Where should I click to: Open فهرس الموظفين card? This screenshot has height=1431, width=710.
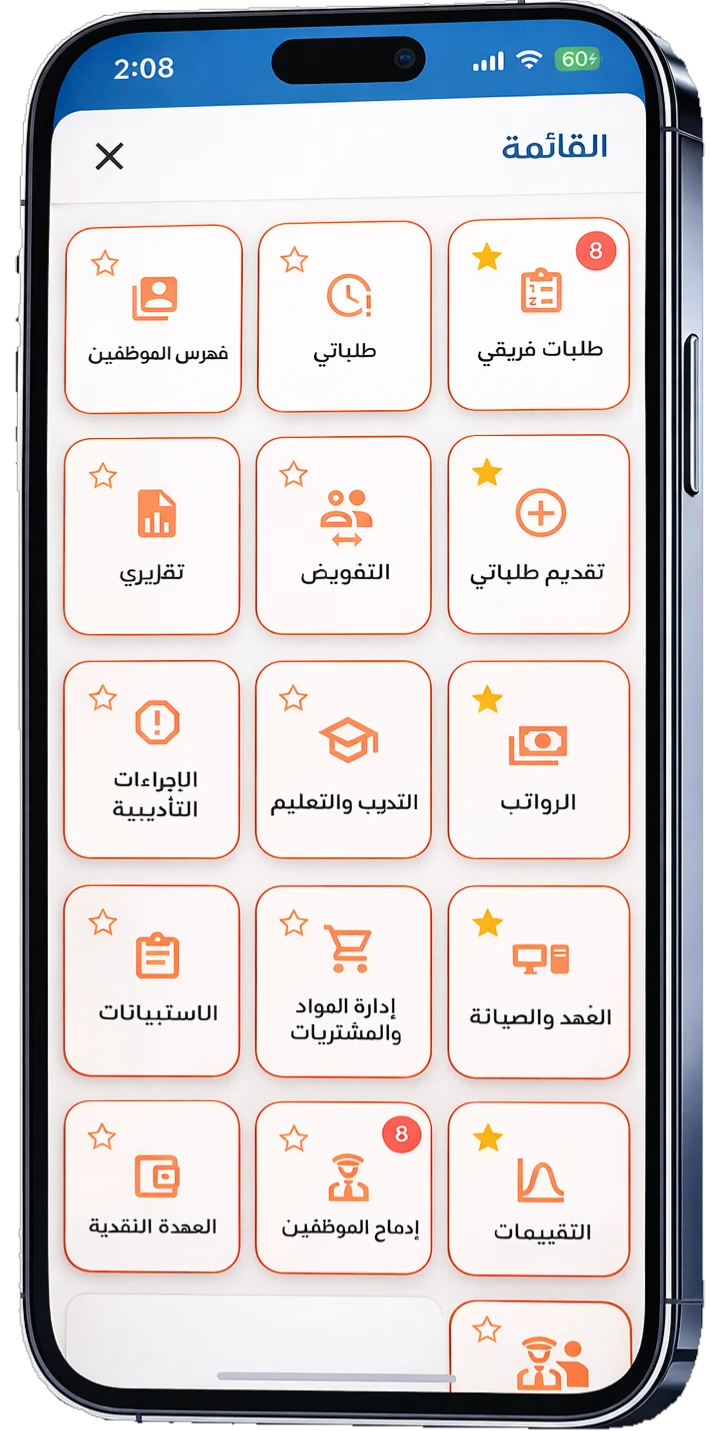click(153, 320)
